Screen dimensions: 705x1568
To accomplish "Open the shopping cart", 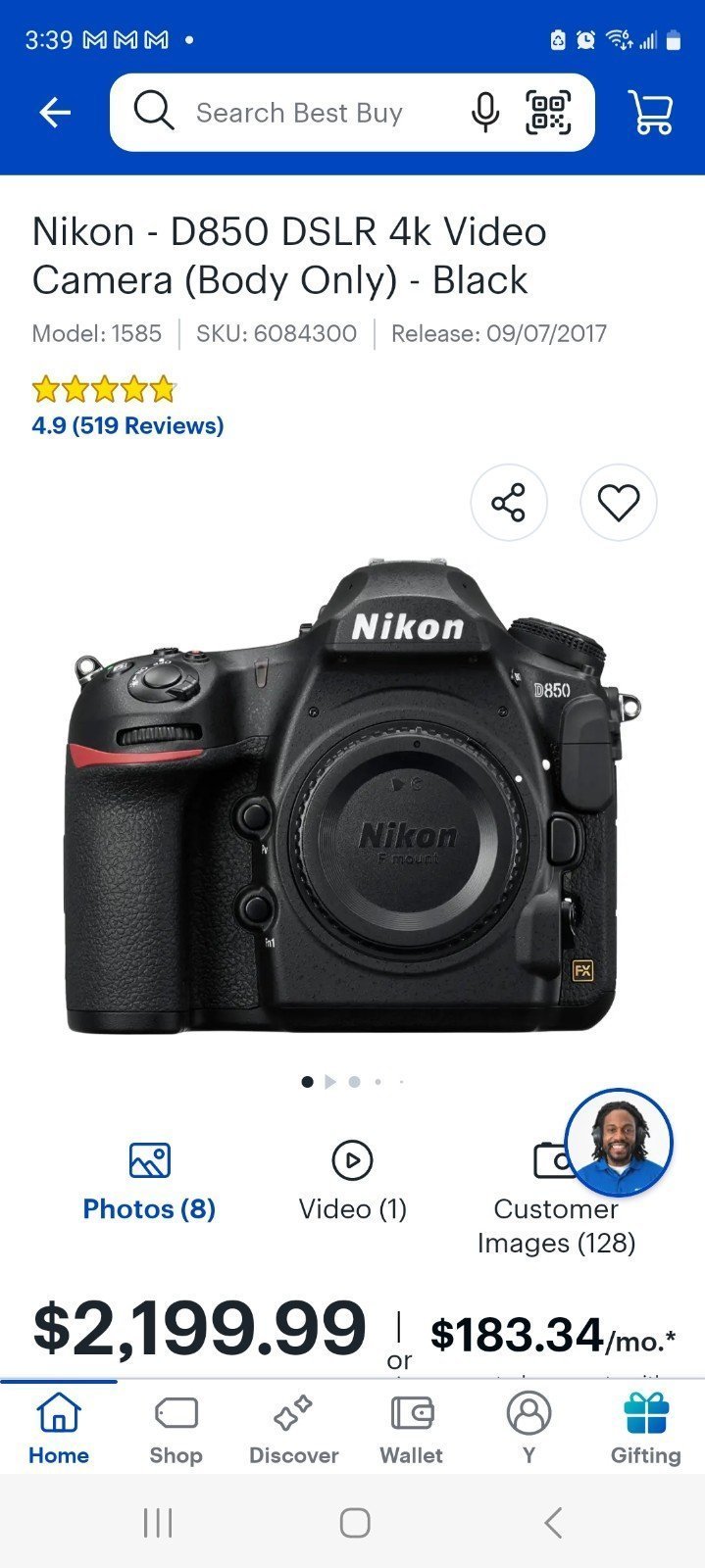I will [x=651, y=113].
